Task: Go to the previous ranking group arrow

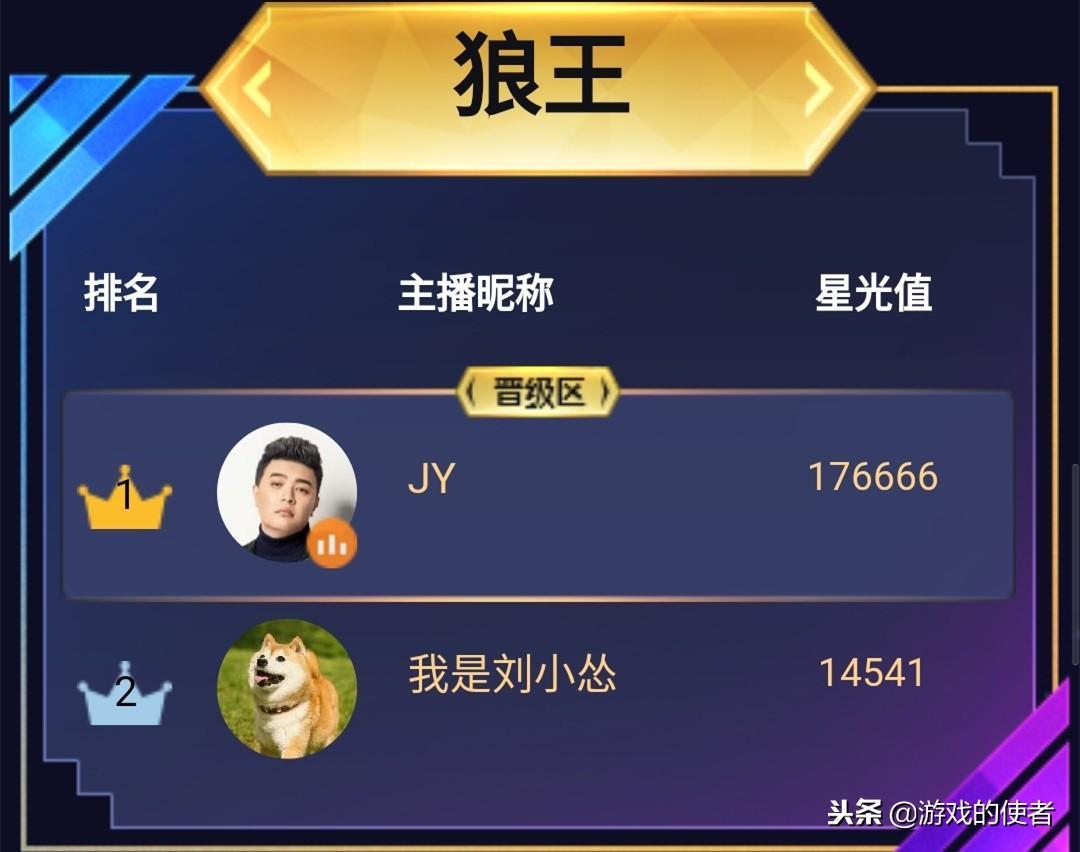Action: [x=257, y=90]
